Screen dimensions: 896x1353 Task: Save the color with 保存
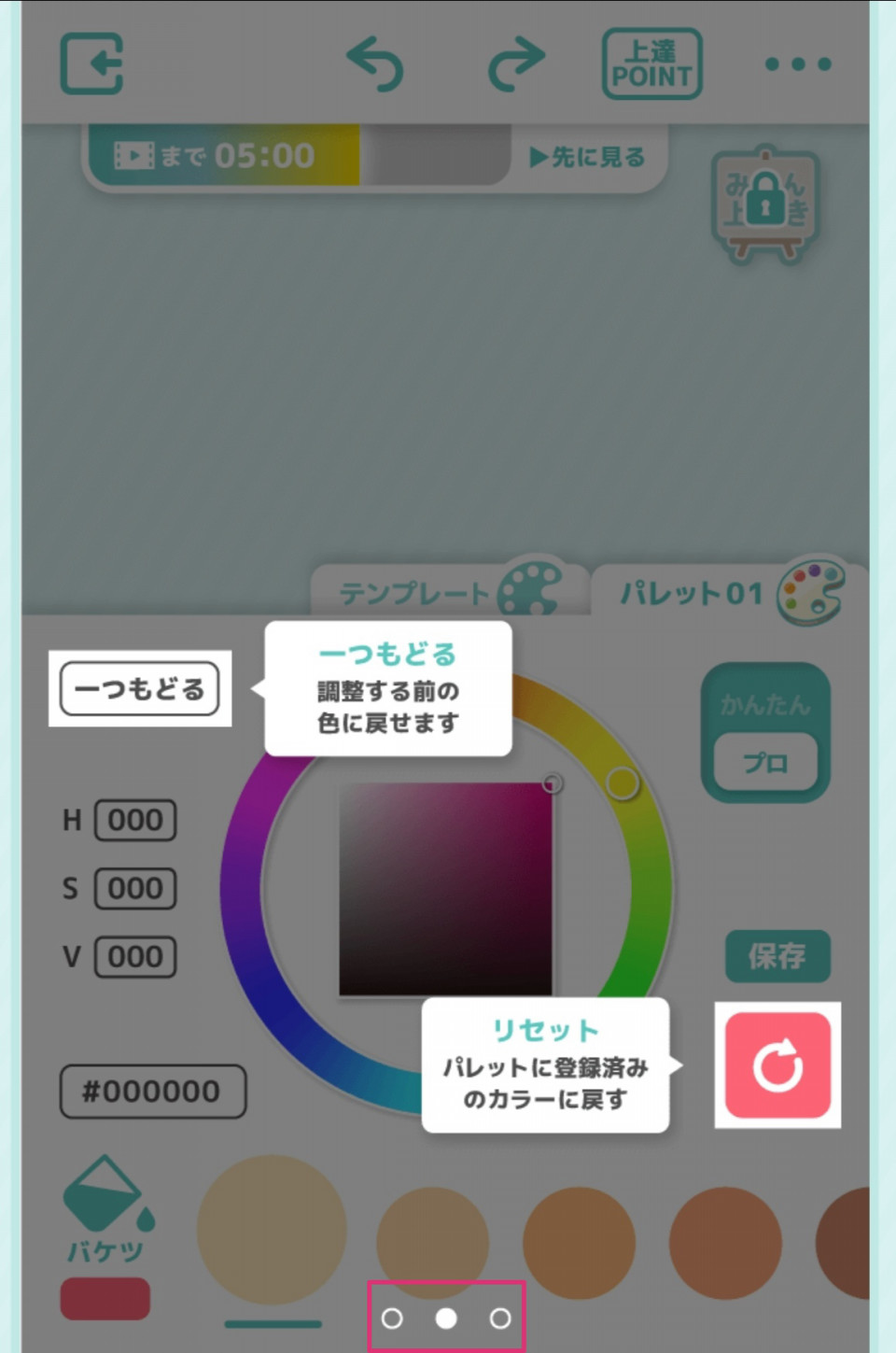click(x=777, y=955)
